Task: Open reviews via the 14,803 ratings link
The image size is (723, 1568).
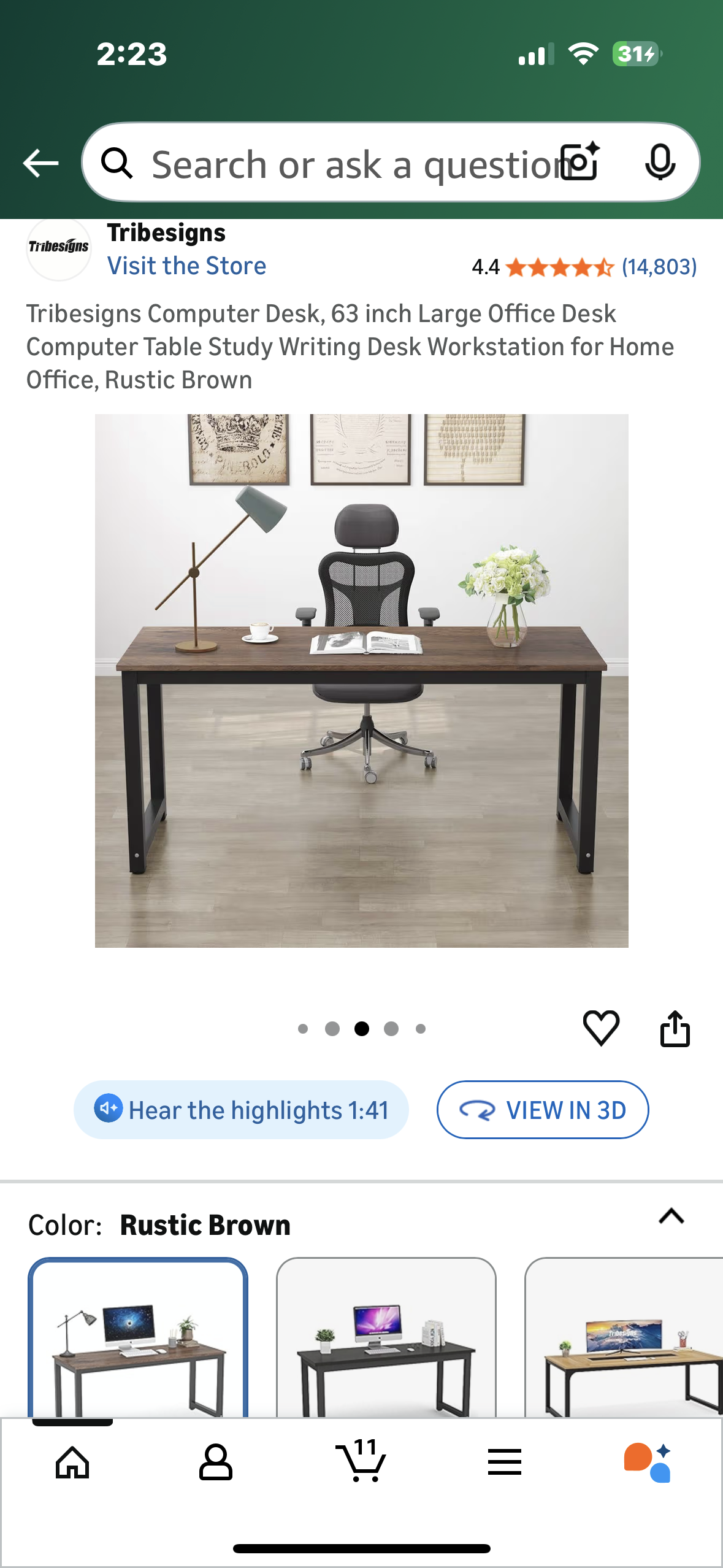Action: (x=659, y=267)
